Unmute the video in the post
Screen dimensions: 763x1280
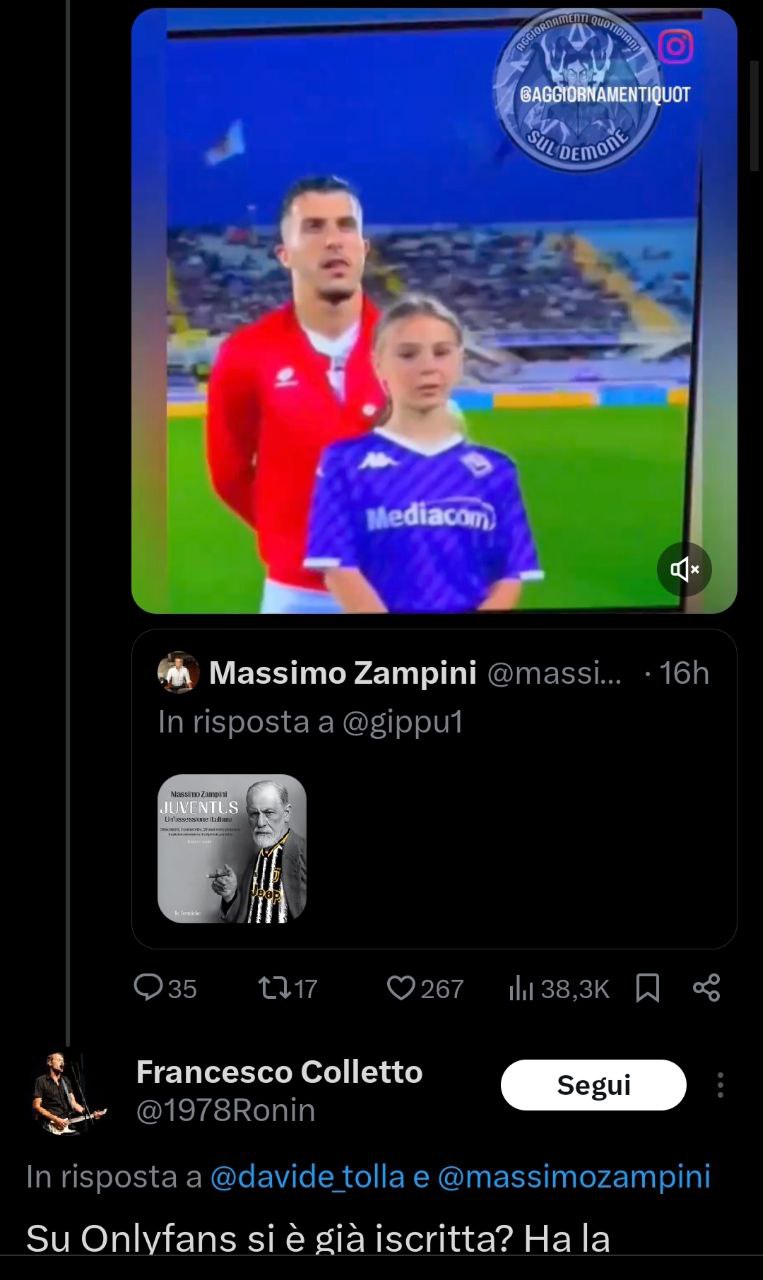684,570
